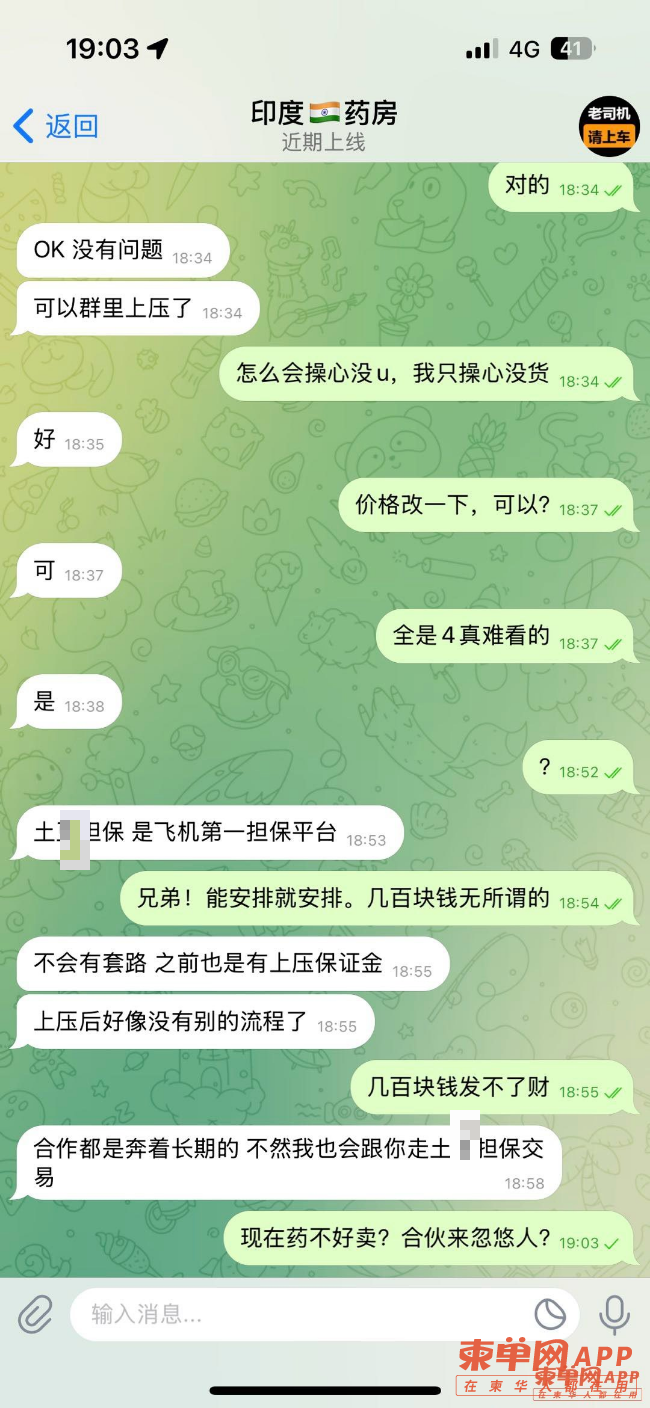Open the 印度药房 chat info header
650x1408 pixels.
click(323, 126)
